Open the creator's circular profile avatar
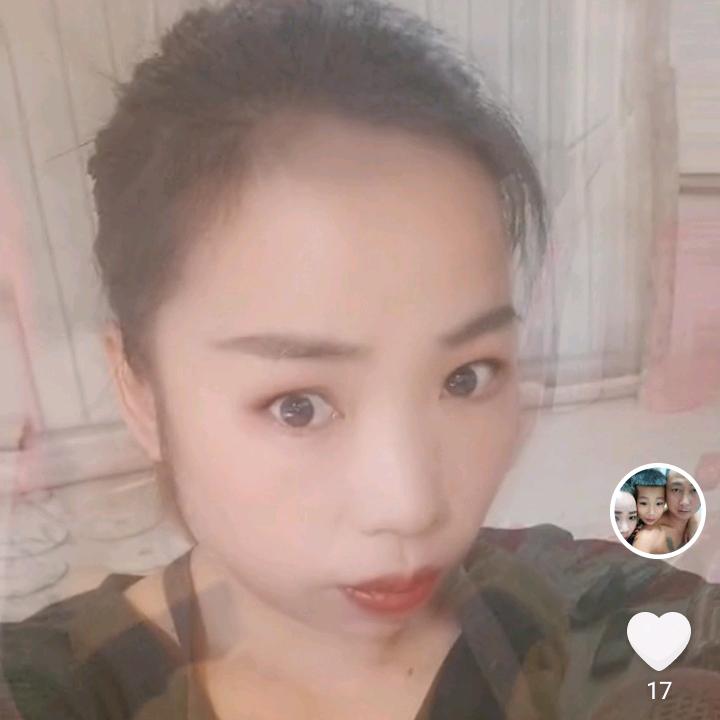This screenshot has height=720, width=720. click(x=657, y=511)
